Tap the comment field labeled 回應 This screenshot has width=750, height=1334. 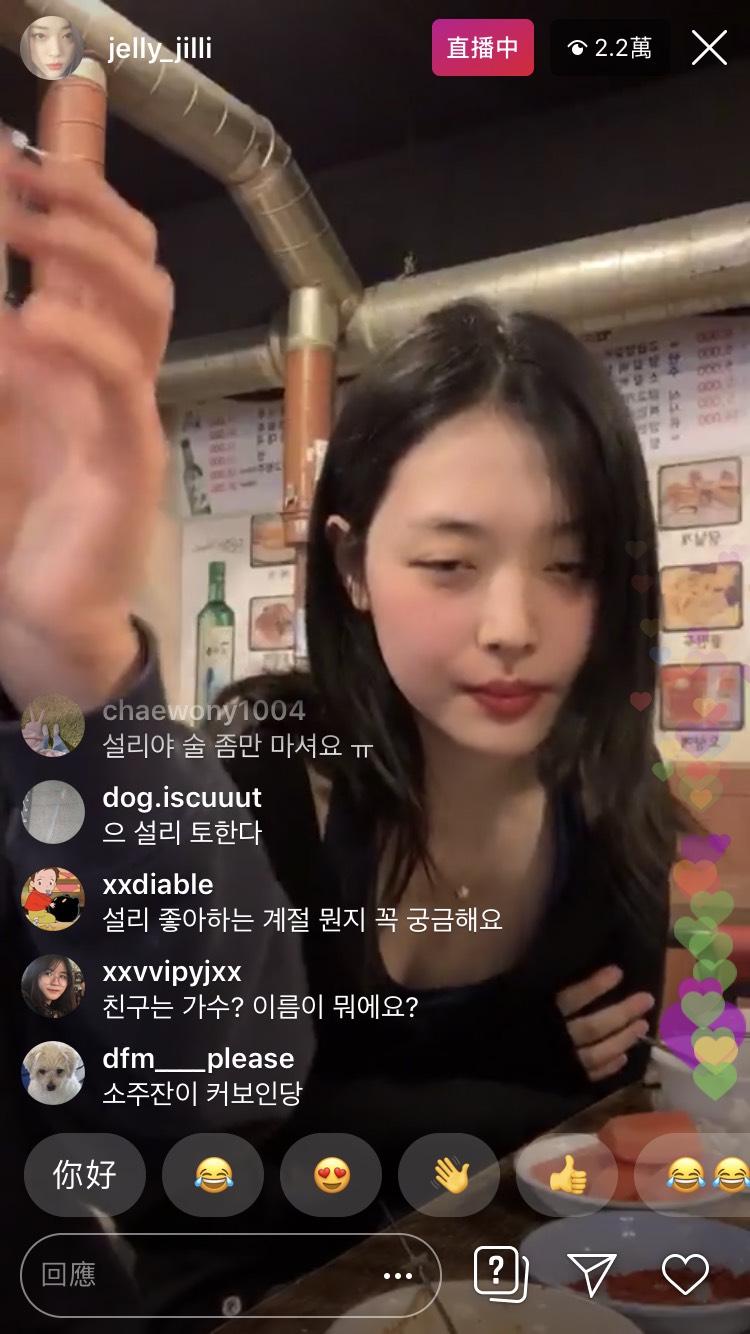(200, 1275)
